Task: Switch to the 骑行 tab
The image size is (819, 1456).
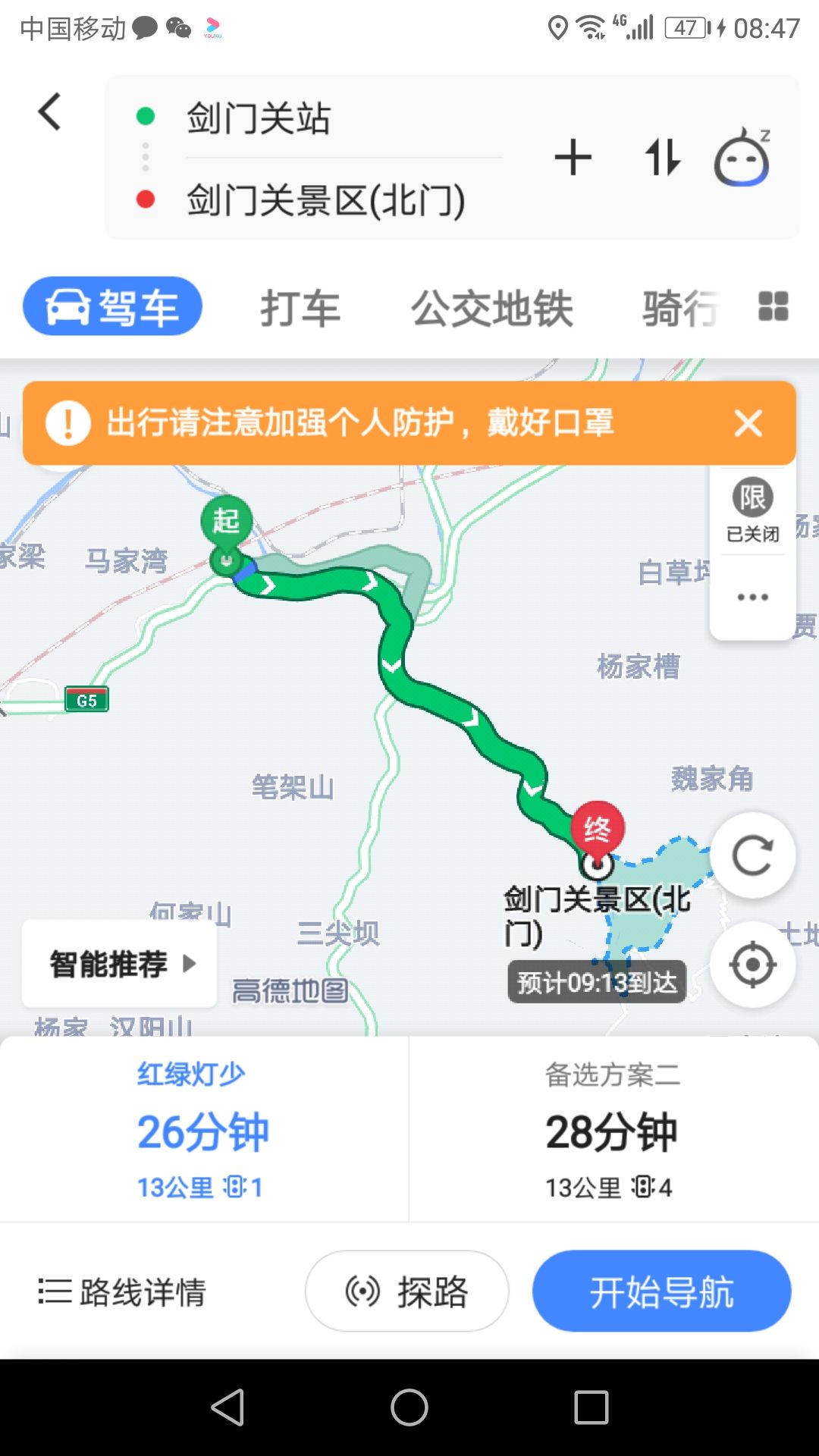Action: pos(680,309)
